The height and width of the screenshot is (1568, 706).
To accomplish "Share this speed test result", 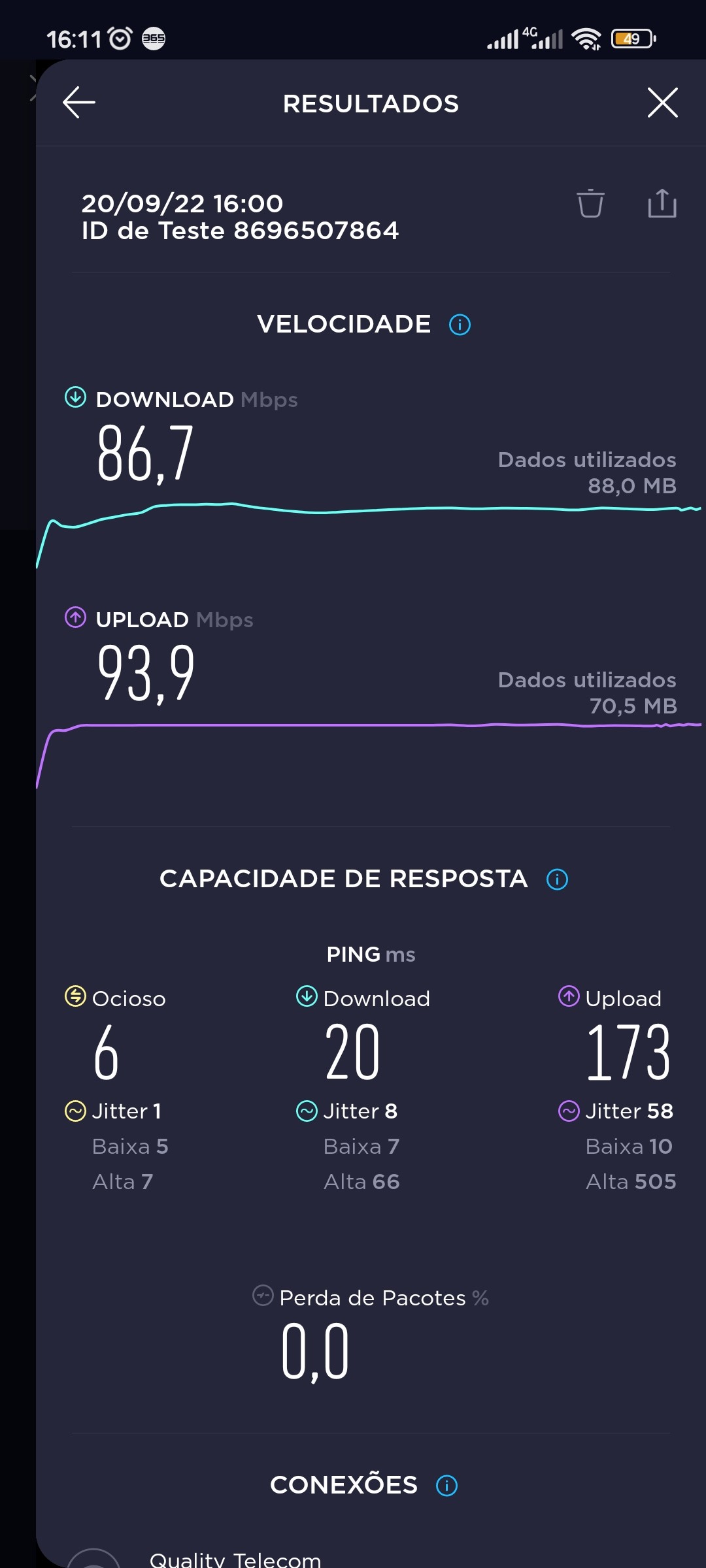I will point(662,203).
